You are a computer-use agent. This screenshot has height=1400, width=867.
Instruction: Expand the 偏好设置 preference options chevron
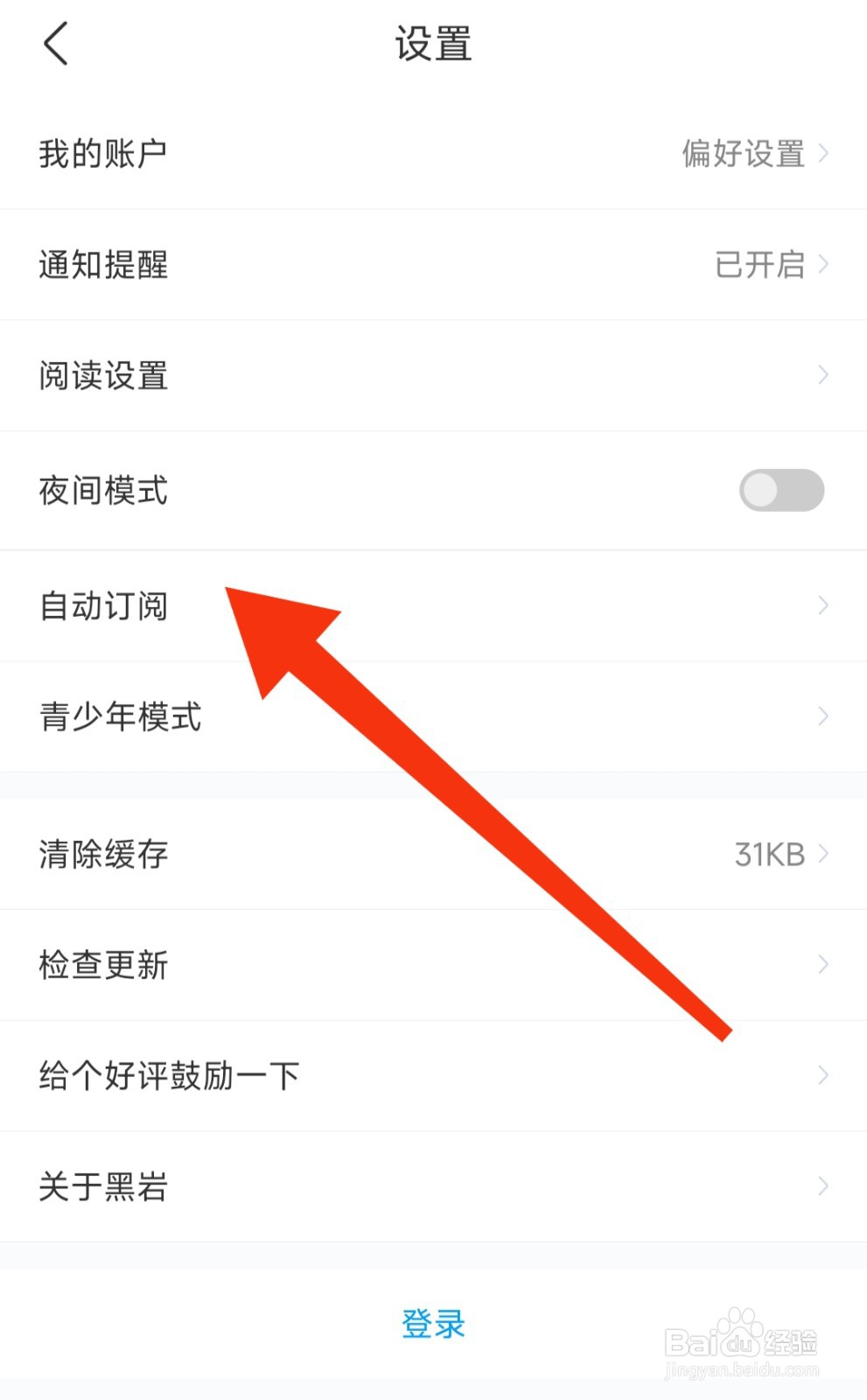tap(823, 153)
